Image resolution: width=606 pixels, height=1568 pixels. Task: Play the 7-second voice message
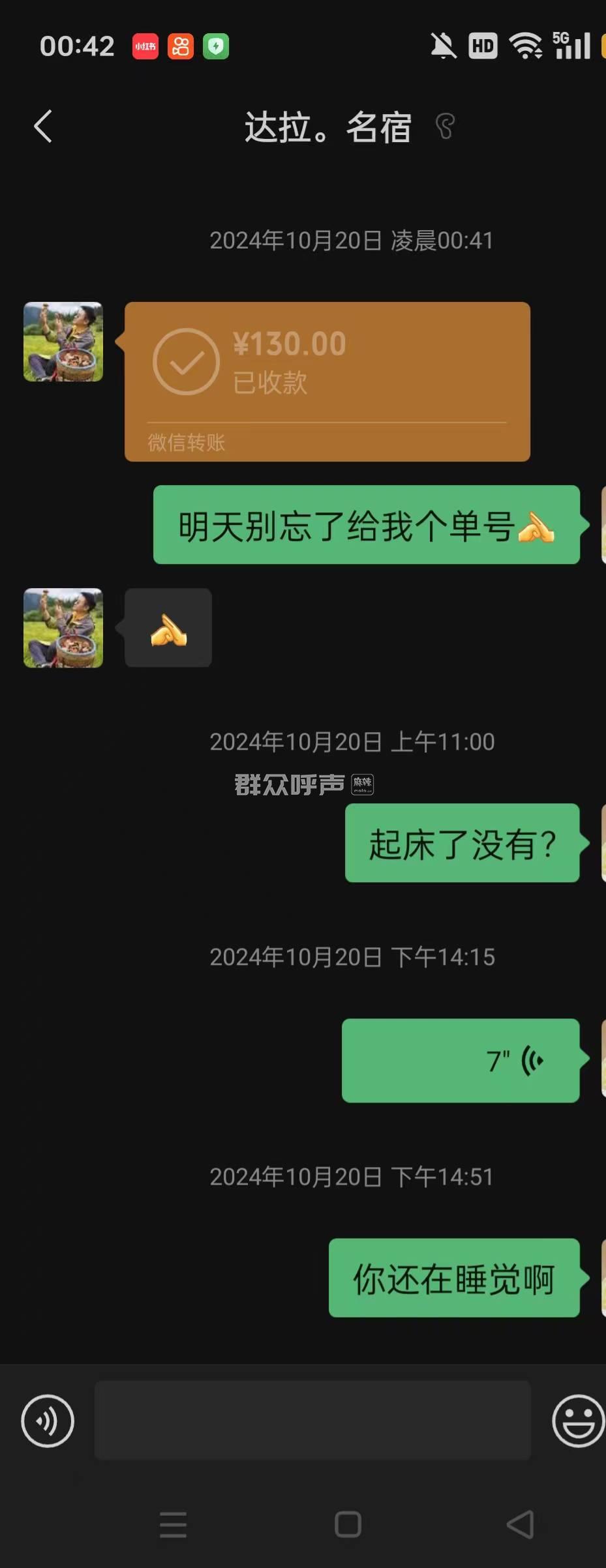point(461,1061)
